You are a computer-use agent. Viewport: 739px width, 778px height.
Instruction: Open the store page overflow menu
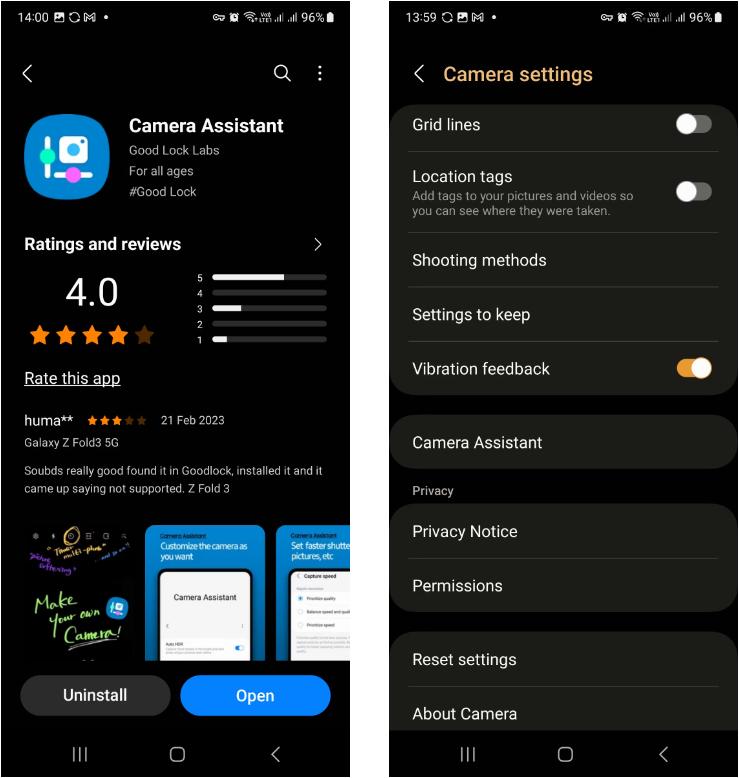coord(320,73)
